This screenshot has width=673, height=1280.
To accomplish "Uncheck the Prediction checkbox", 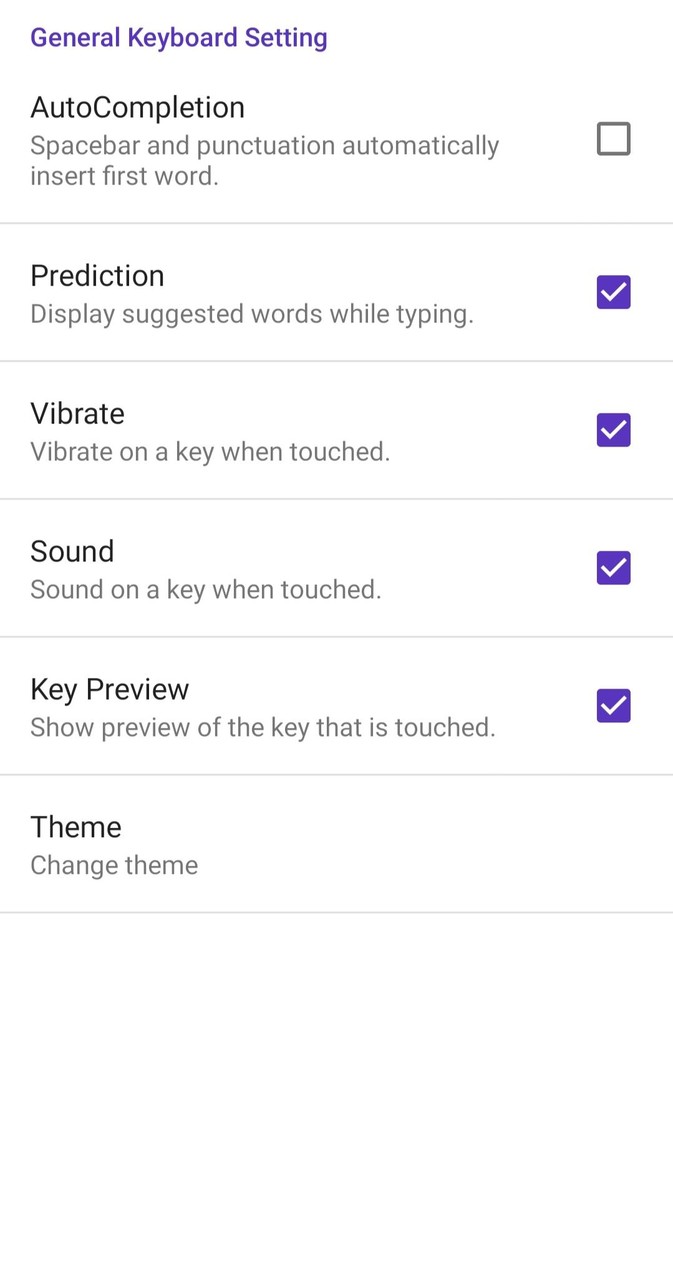I will [x=613, y=292].
